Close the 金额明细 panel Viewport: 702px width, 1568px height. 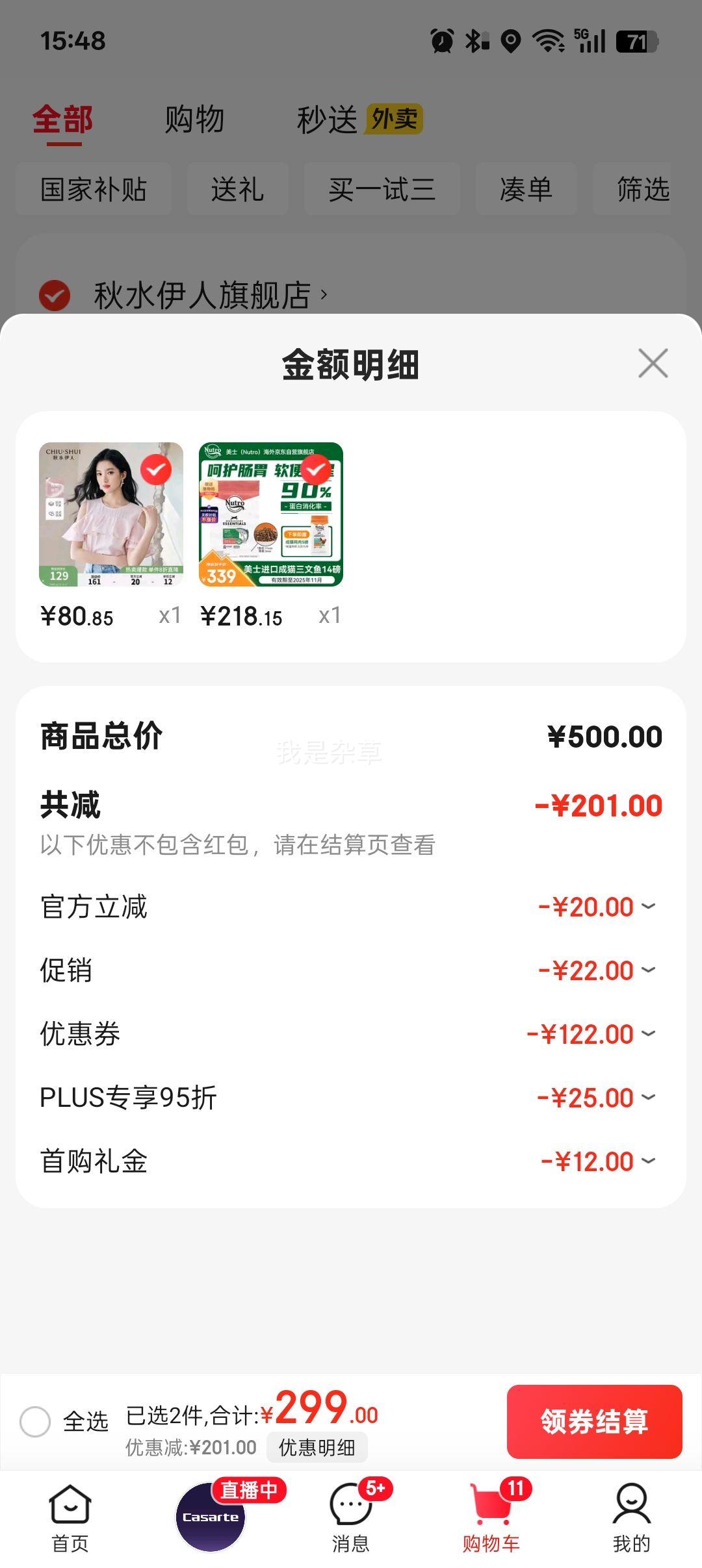coord(653,363)
